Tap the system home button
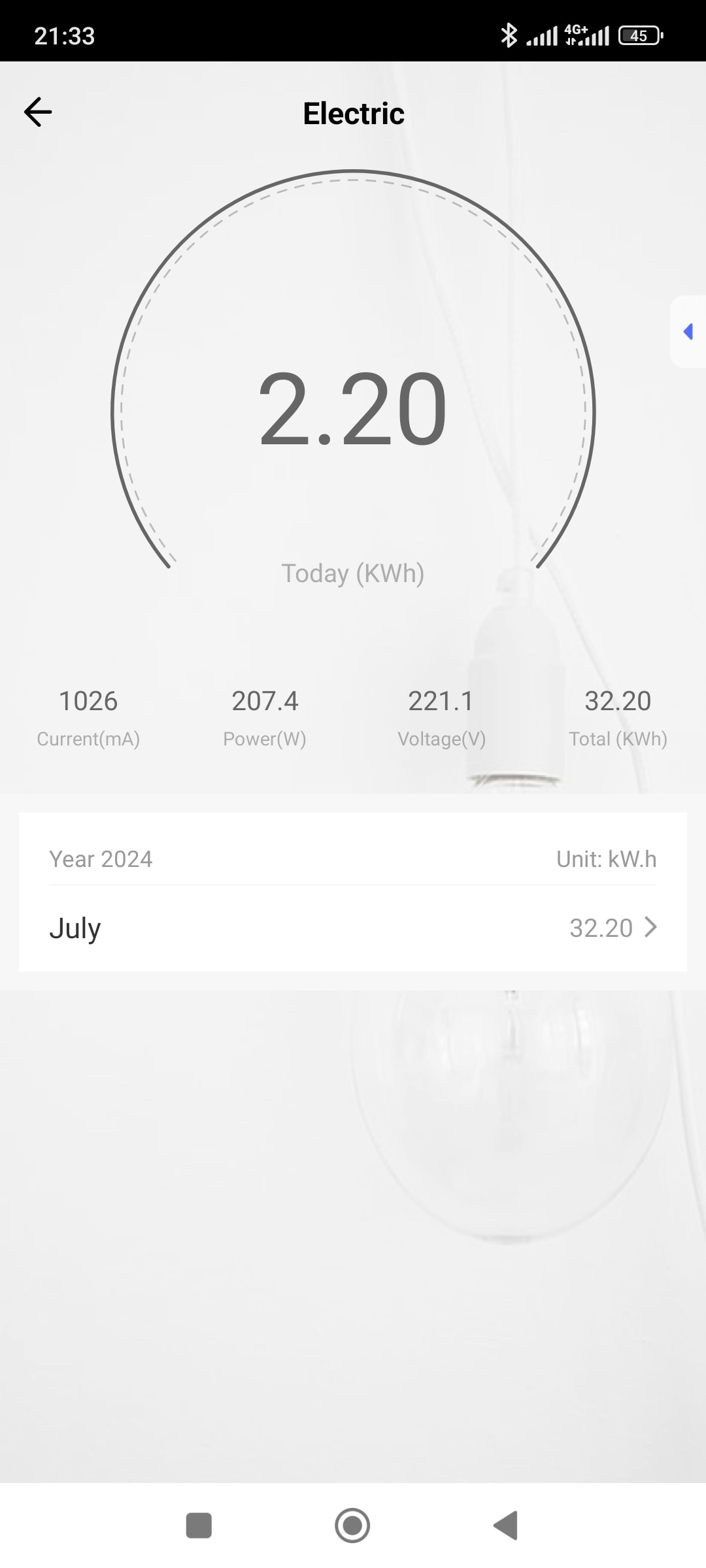Image resolution: width=706 pixels, height=1568 pixels. pyautogui.click(x=352, y=1526)
